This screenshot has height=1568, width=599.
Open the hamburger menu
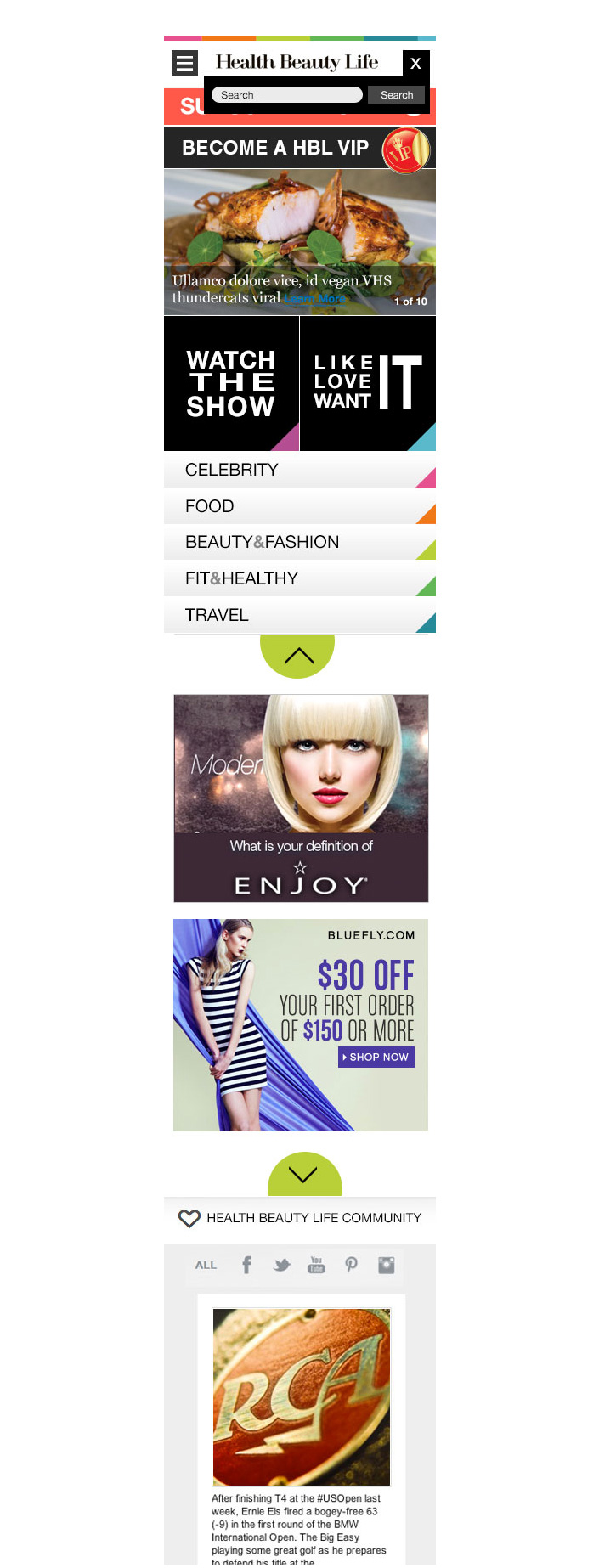[x=184, y=64]
